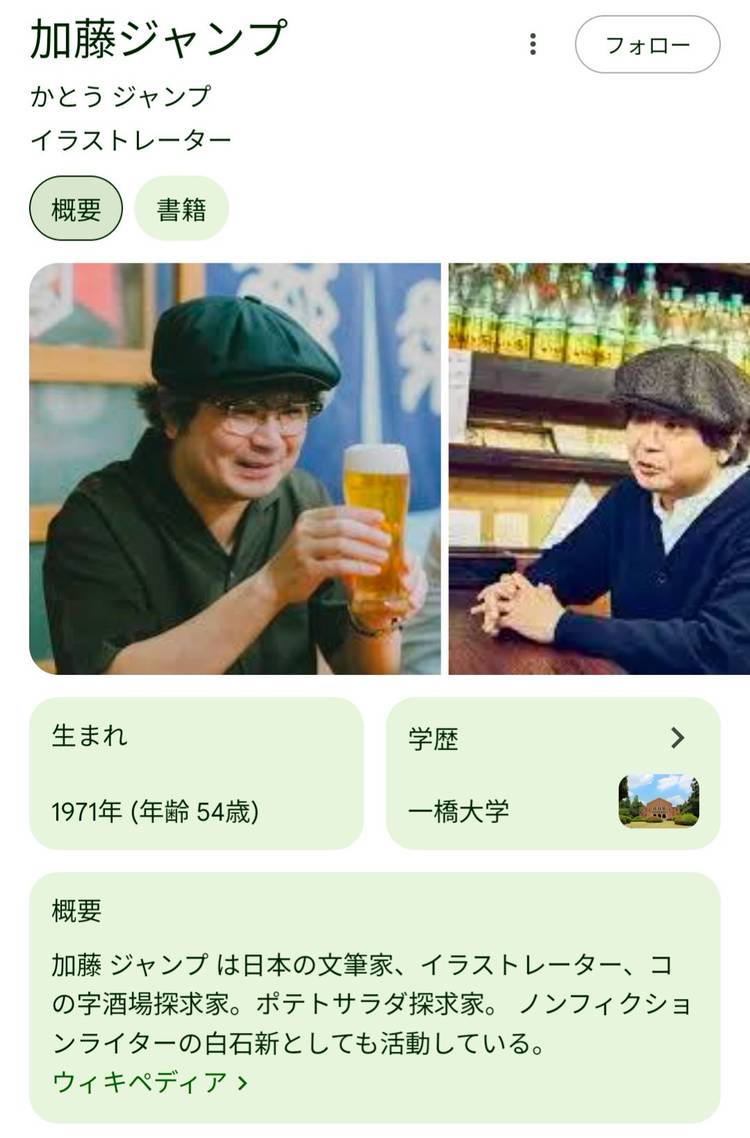Select the 概要 chip
Image resolution: width=750 pixels, height=1138 pixels.
pos(76,209)
